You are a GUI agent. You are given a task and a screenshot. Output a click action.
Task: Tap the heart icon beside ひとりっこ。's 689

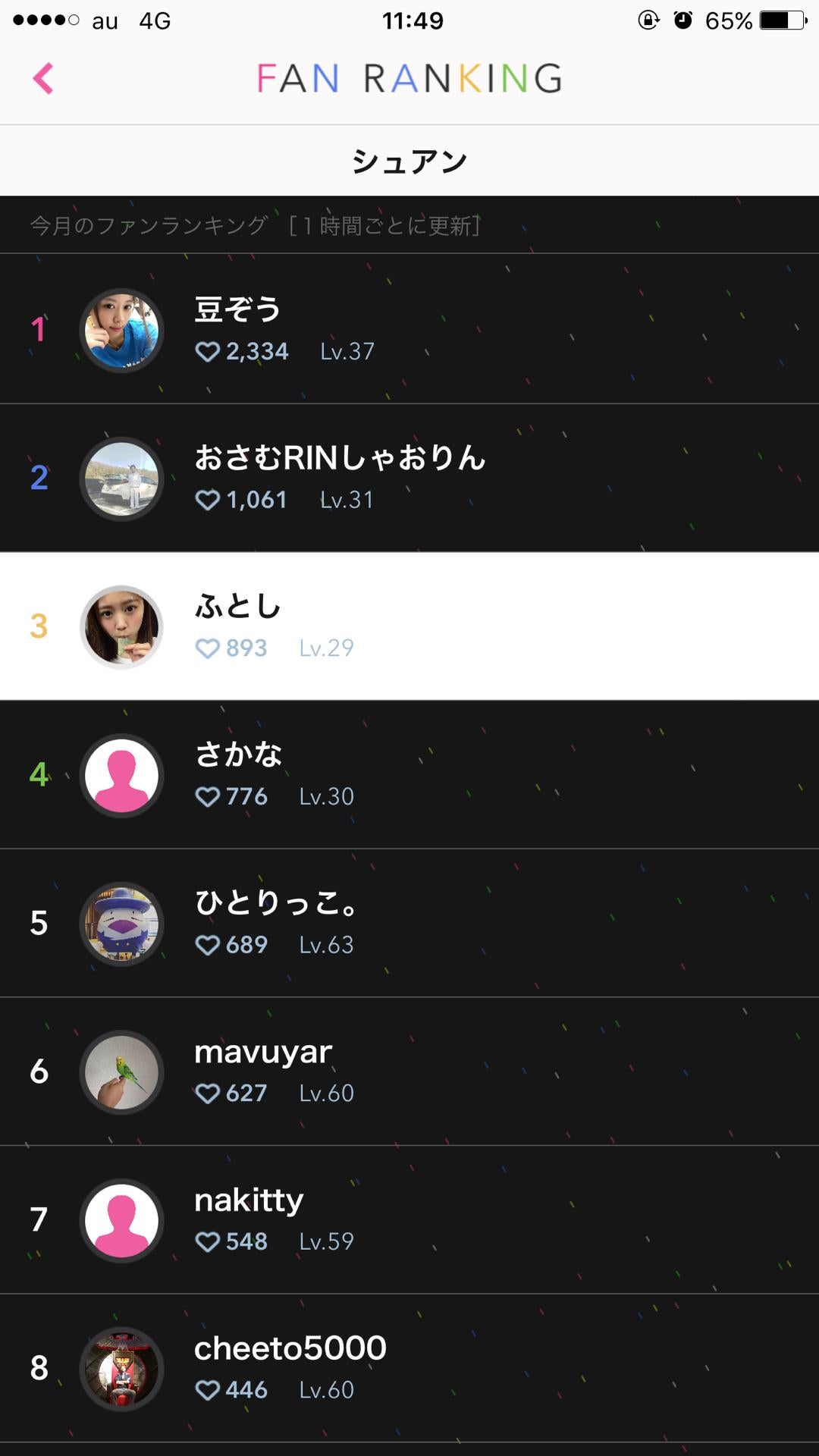[x=208, y=946]
